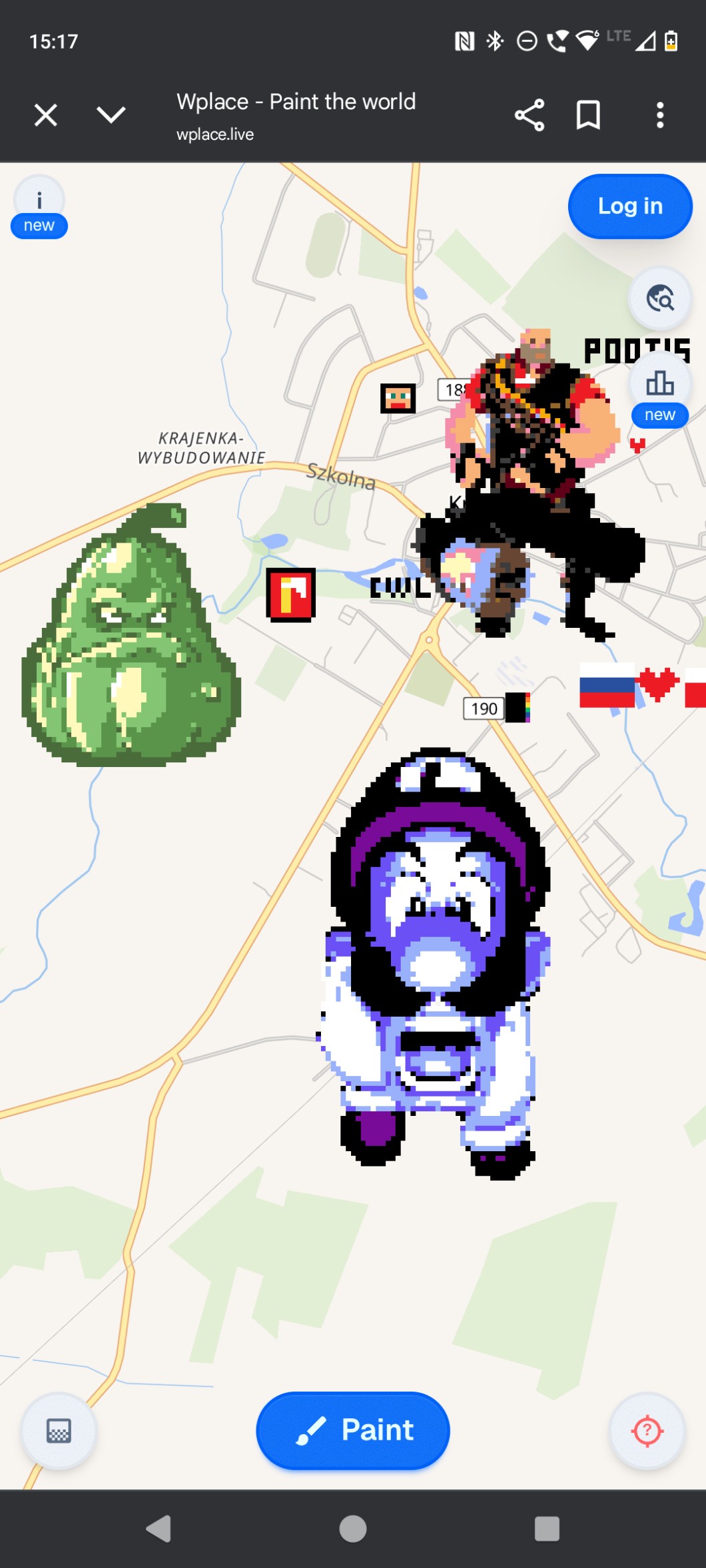Tap the Log in button
706x1568 pixels.
point(629,206)
